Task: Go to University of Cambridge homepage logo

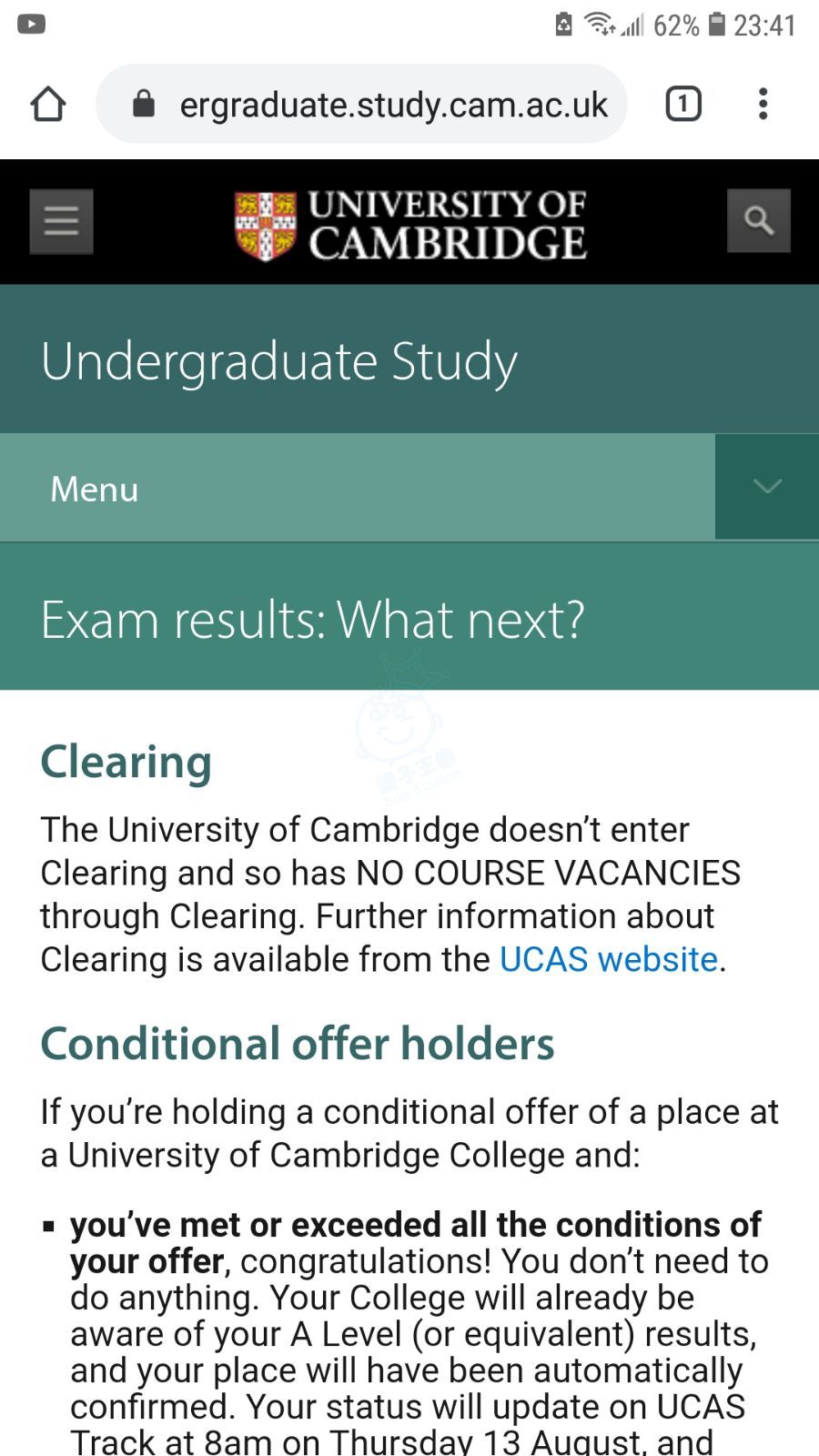Action: (410, 225)
